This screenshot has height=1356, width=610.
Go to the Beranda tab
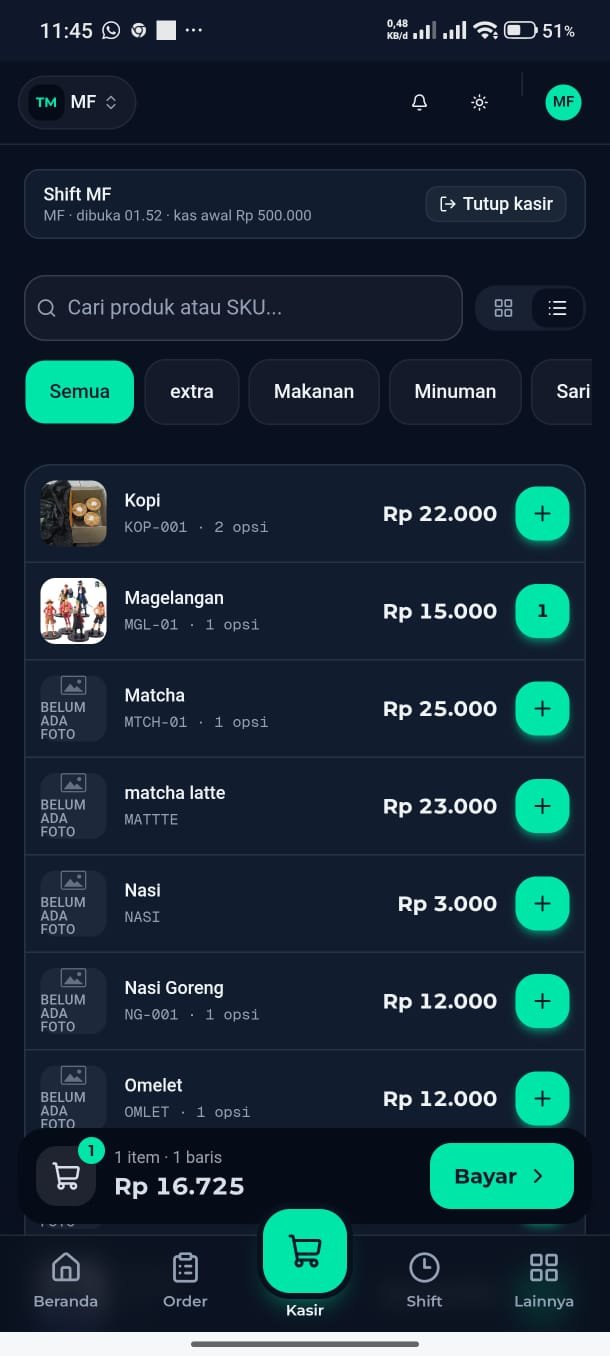point(66,1280)
